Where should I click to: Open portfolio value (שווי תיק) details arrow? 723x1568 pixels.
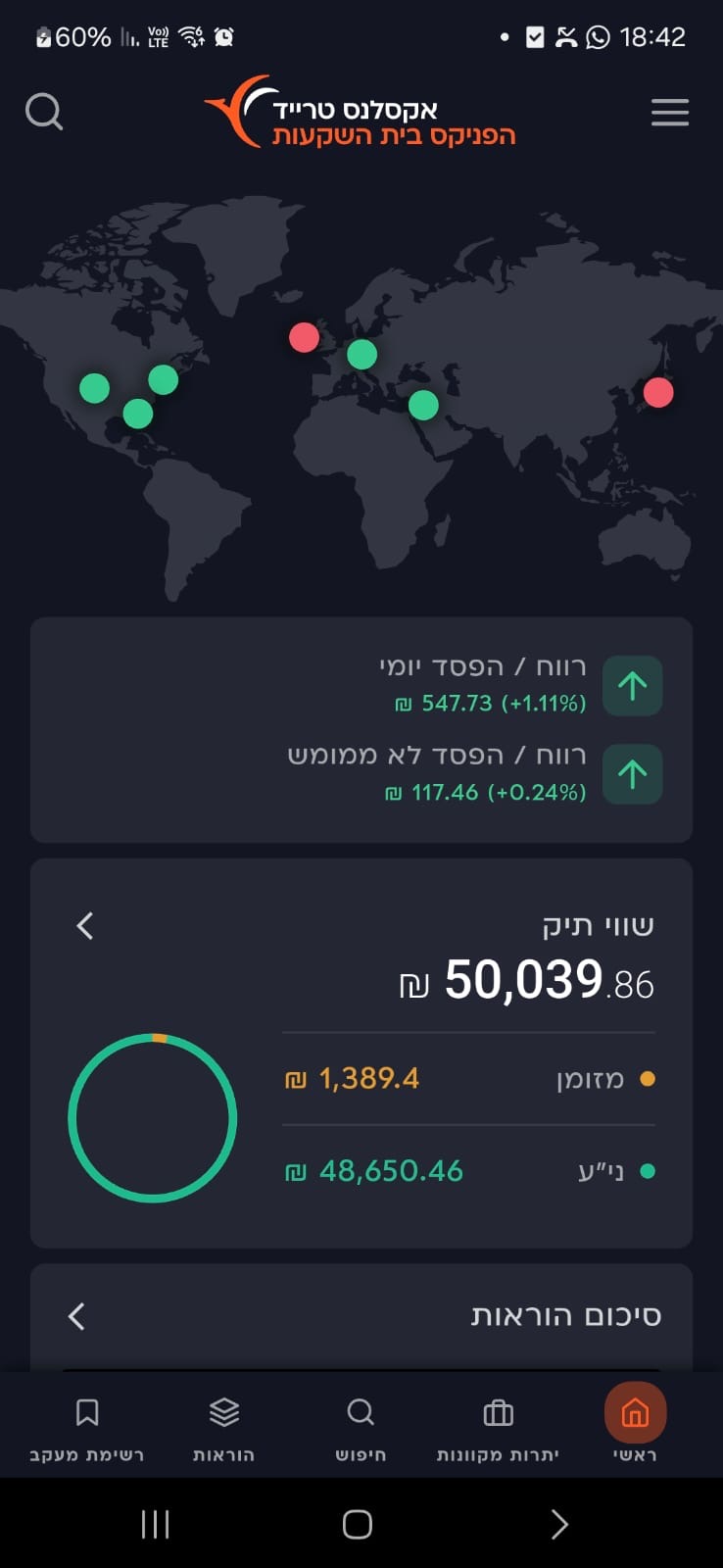[85, 925]
